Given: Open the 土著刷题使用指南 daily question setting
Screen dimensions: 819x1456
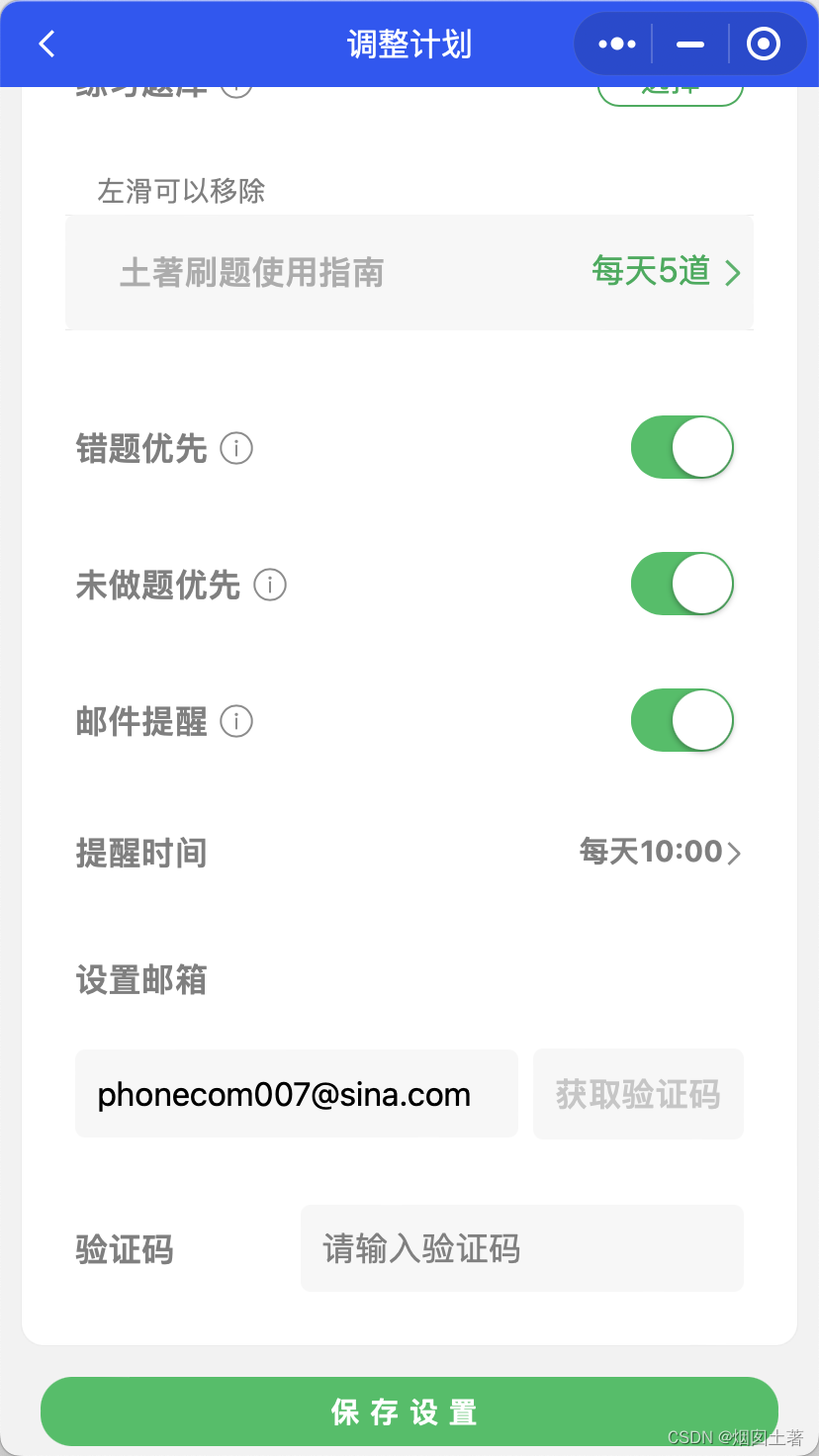Looking at the screenshot, I should coord(665,272).
